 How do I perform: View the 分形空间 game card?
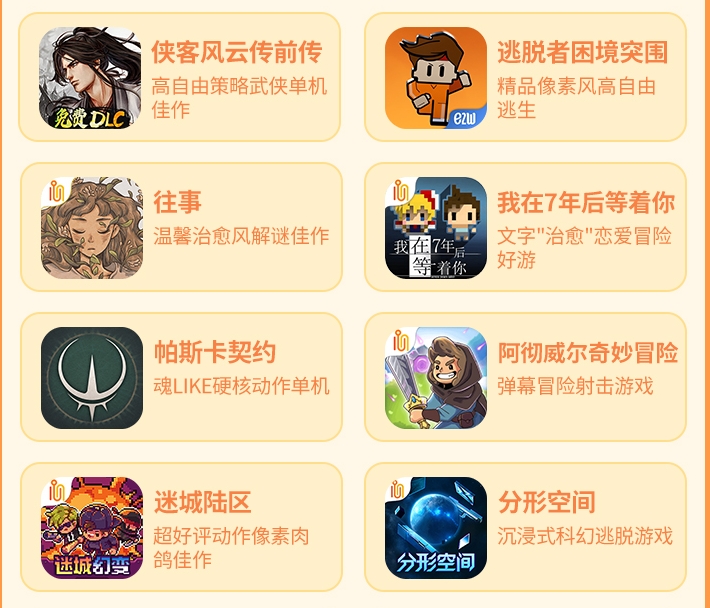(525, 527)
